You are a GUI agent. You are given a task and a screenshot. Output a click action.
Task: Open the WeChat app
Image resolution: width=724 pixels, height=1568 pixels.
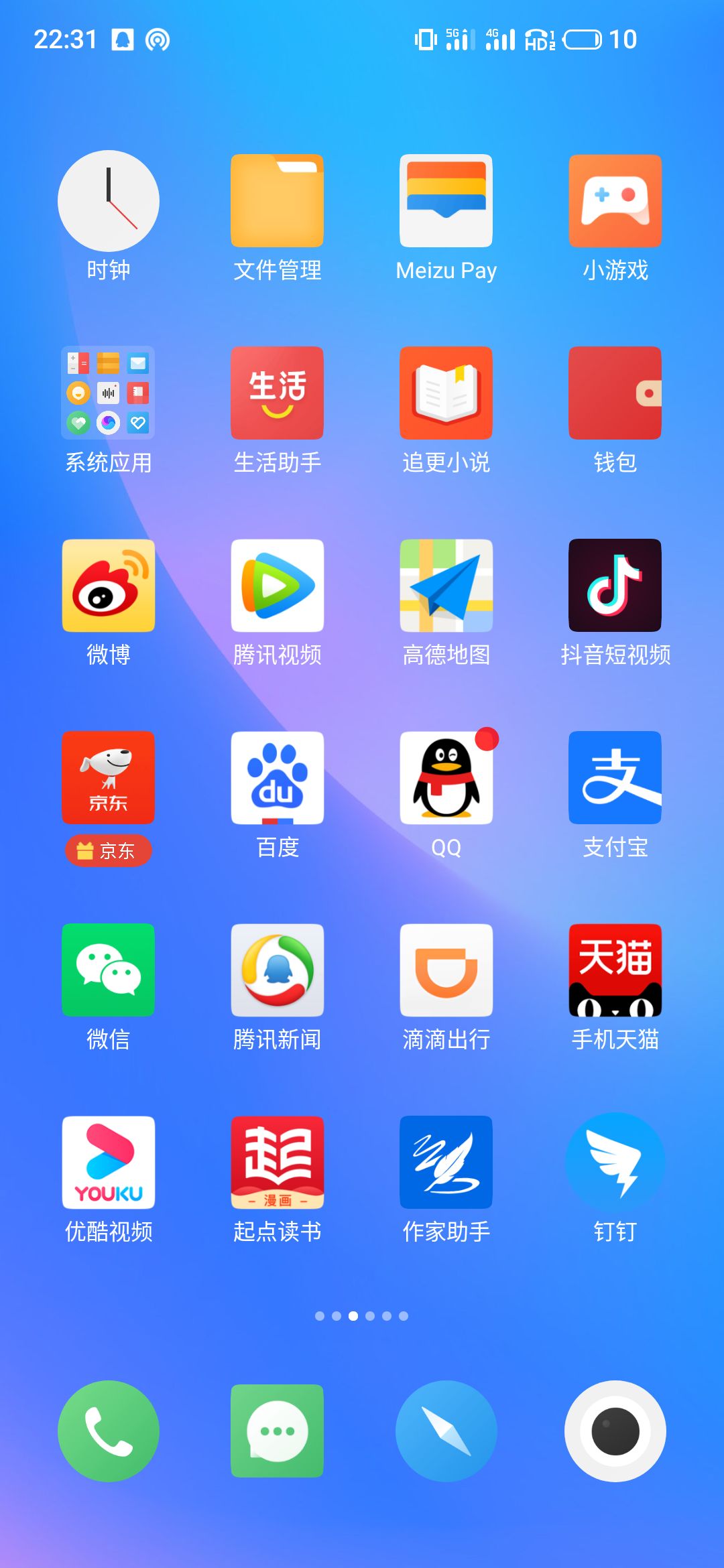click(108, 970)
